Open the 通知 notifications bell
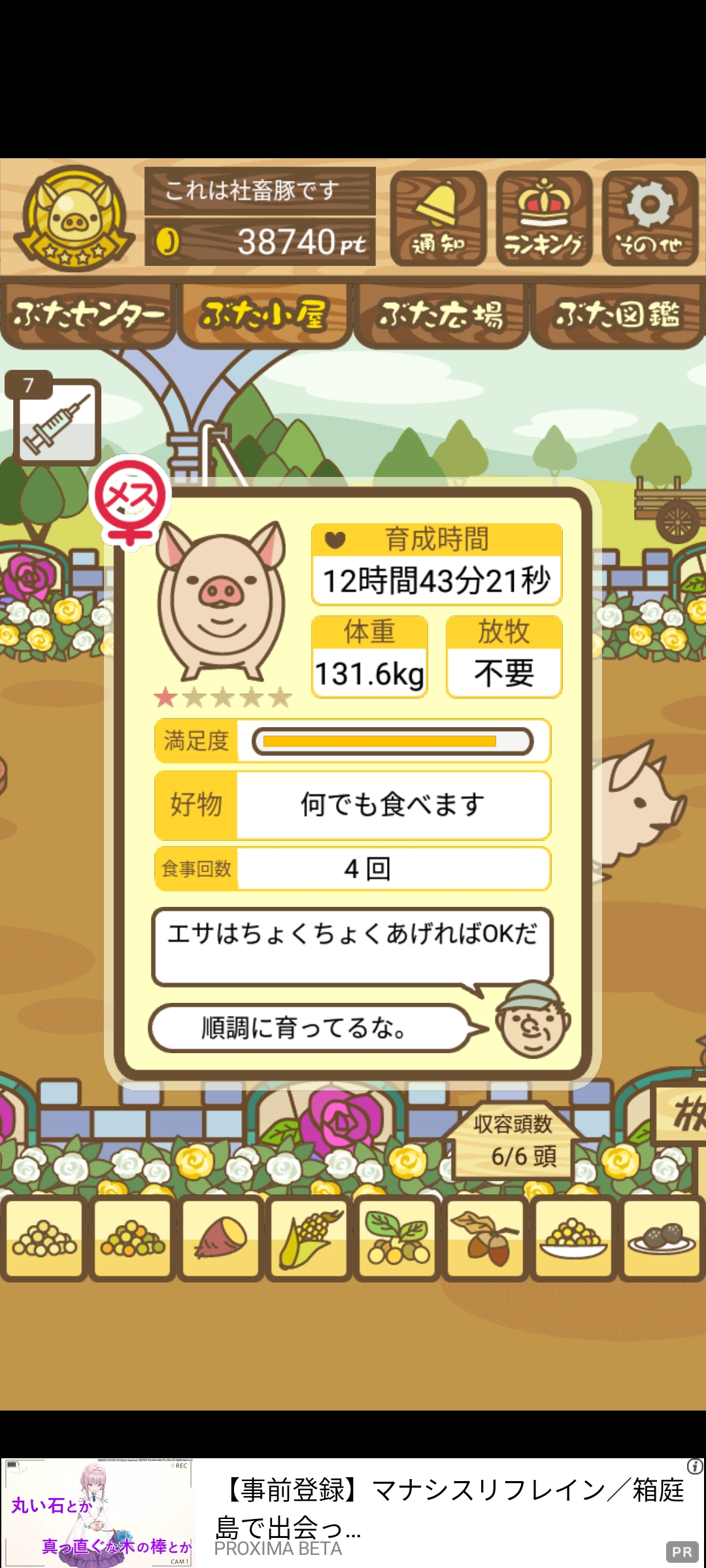 tap(438, 218)
